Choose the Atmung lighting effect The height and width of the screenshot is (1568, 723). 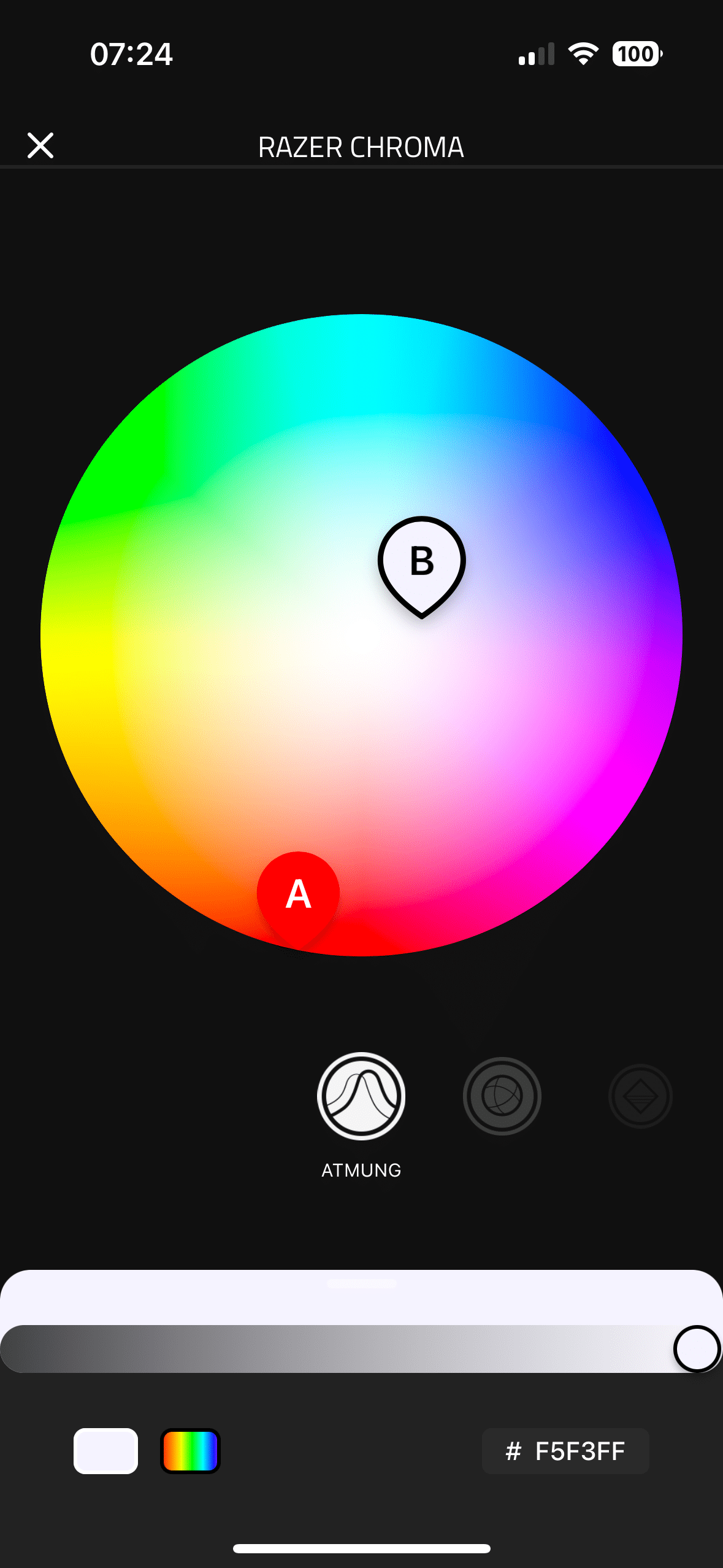tap(361, 1096)
